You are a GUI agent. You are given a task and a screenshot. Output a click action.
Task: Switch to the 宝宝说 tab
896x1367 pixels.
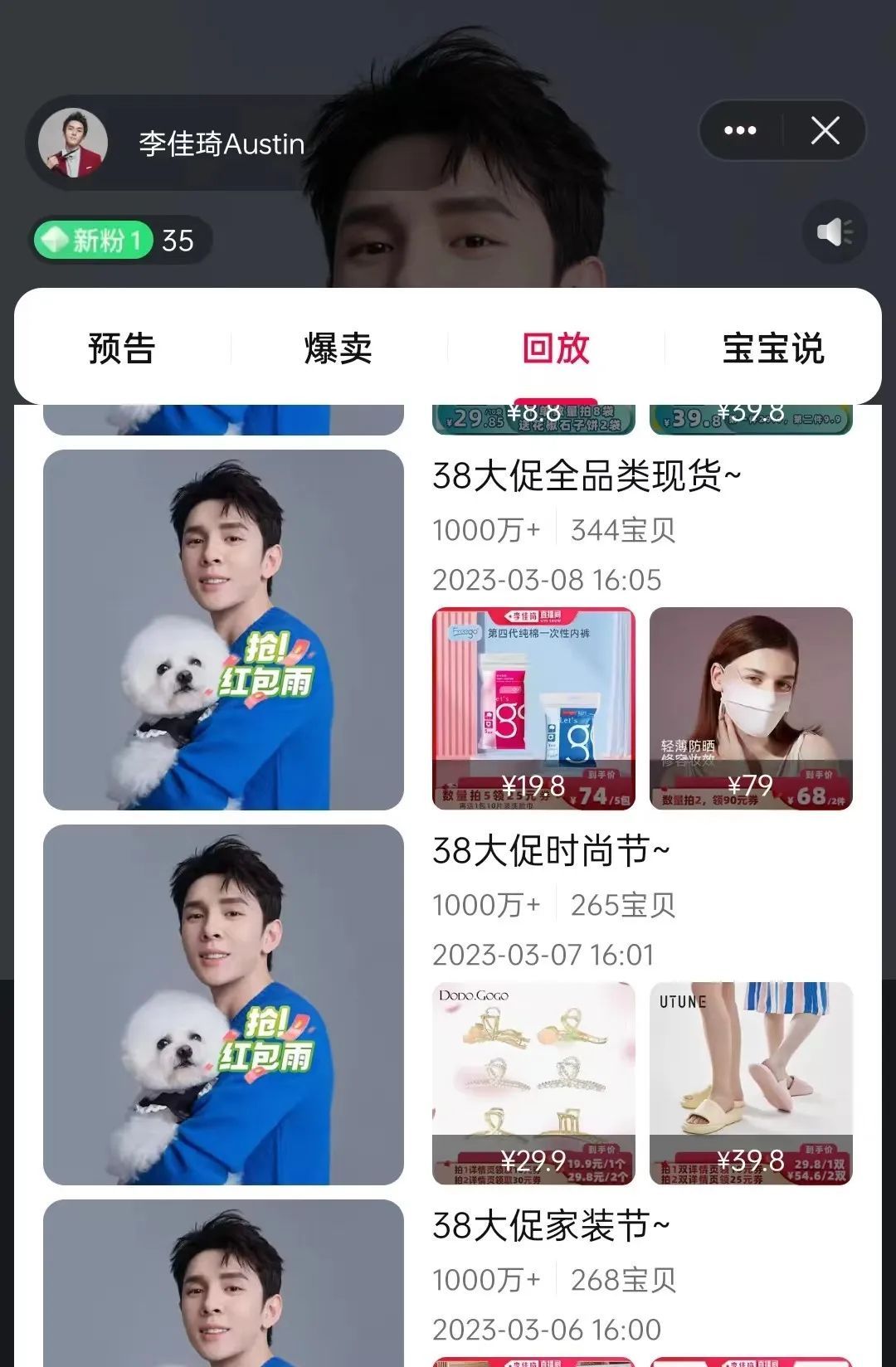(772, 348)
